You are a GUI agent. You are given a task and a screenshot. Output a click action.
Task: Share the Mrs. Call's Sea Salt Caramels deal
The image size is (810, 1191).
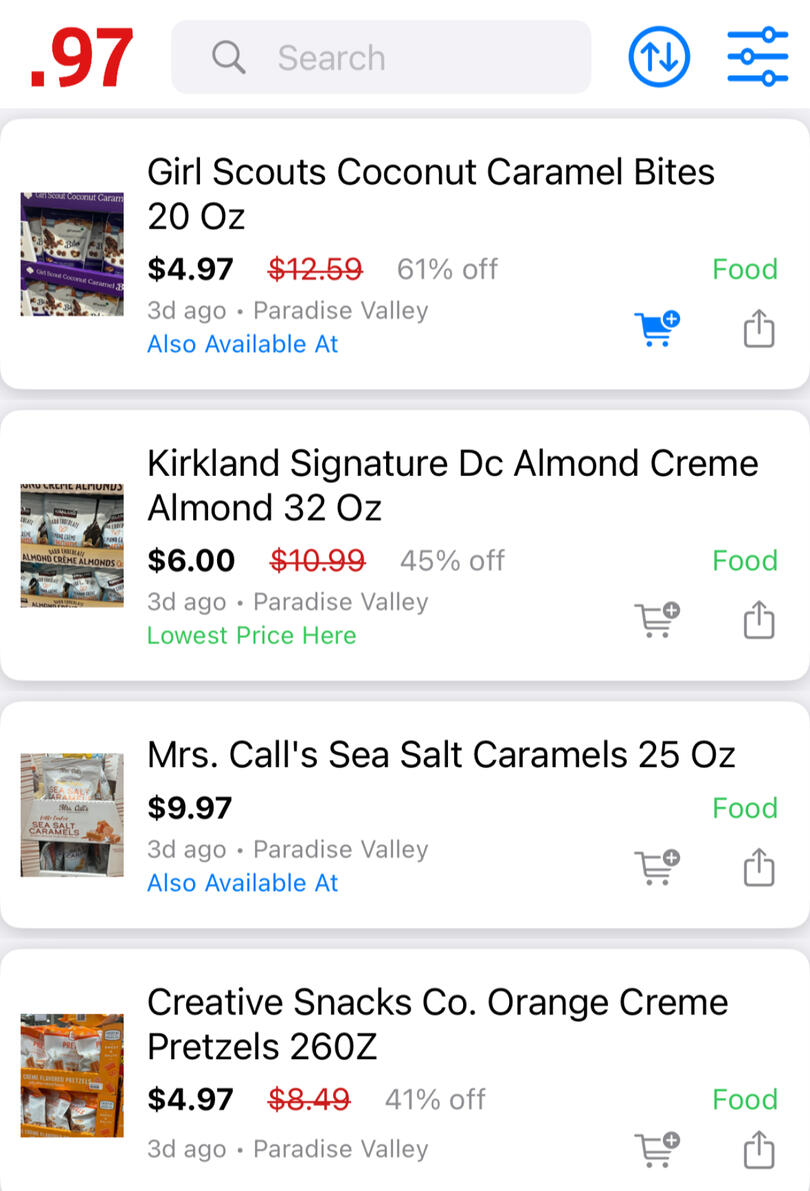(x=758, y=867)
